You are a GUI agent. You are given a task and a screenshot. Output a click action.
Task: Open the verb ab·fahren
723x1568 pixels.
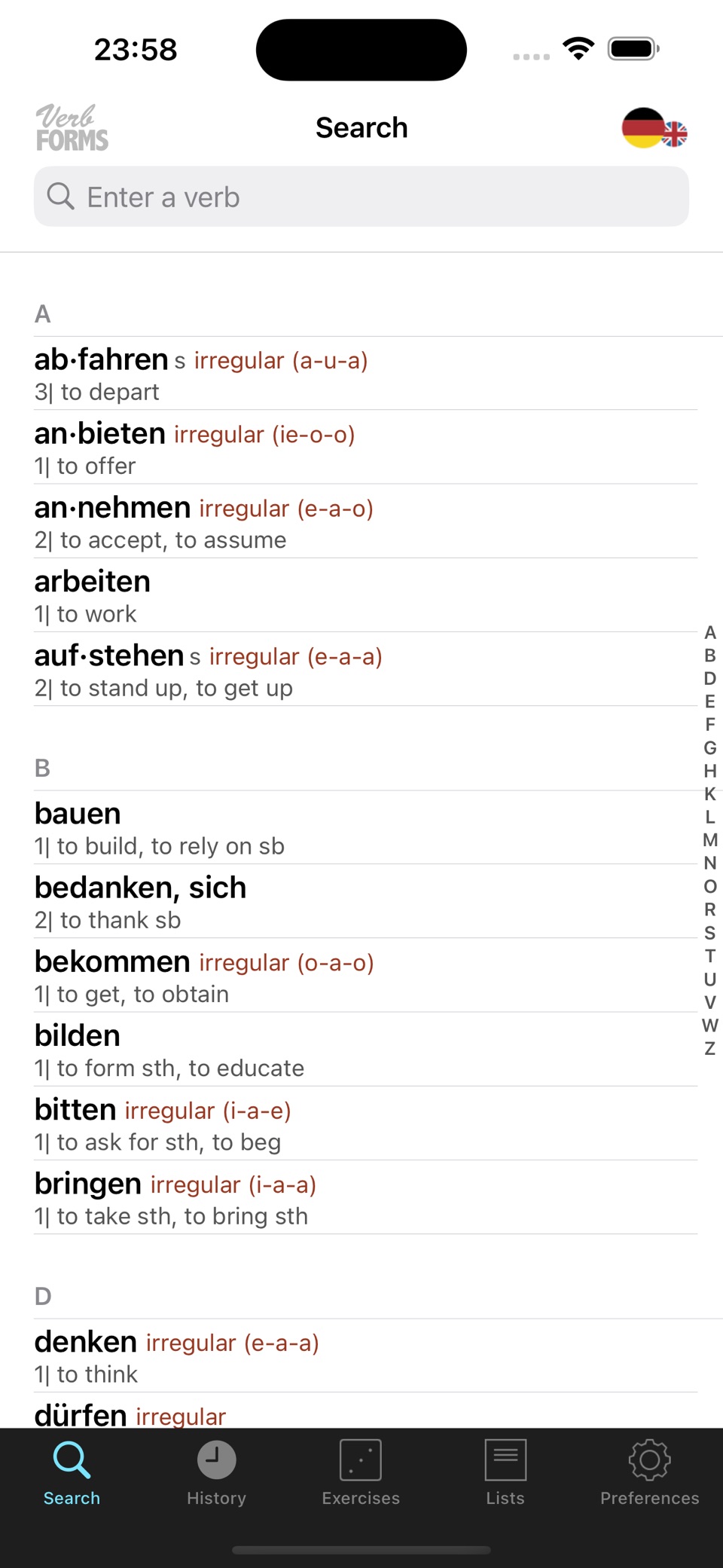pyautogui.click(x=366, y=374)
